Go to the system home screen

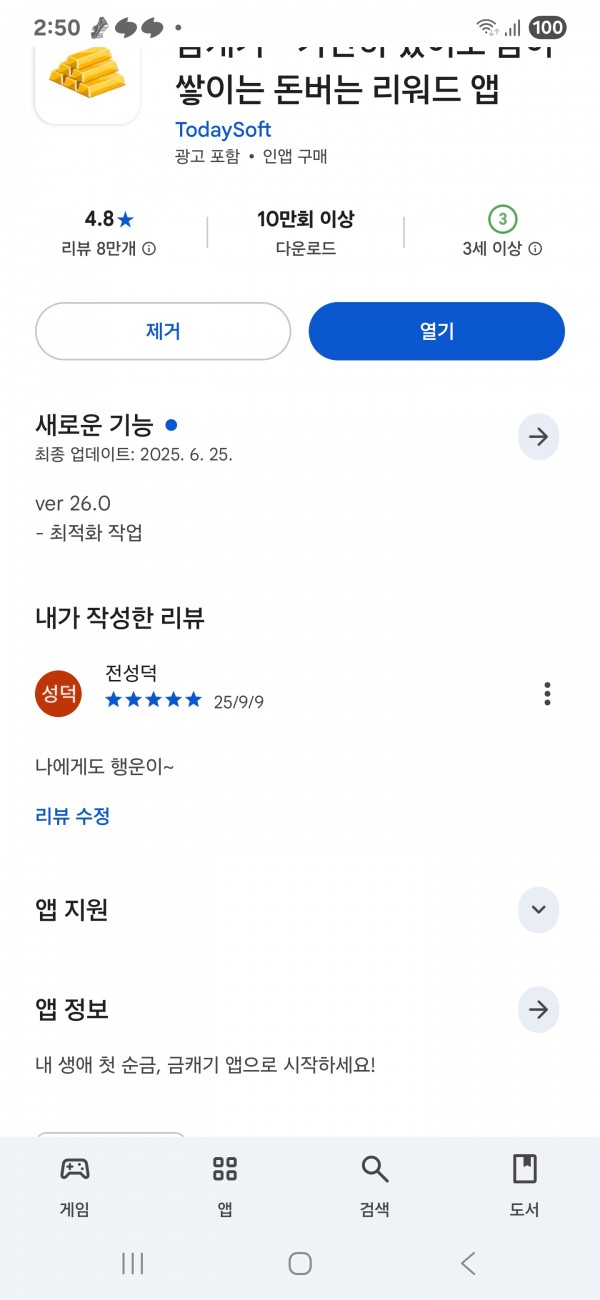click(x=300, y=1263)
